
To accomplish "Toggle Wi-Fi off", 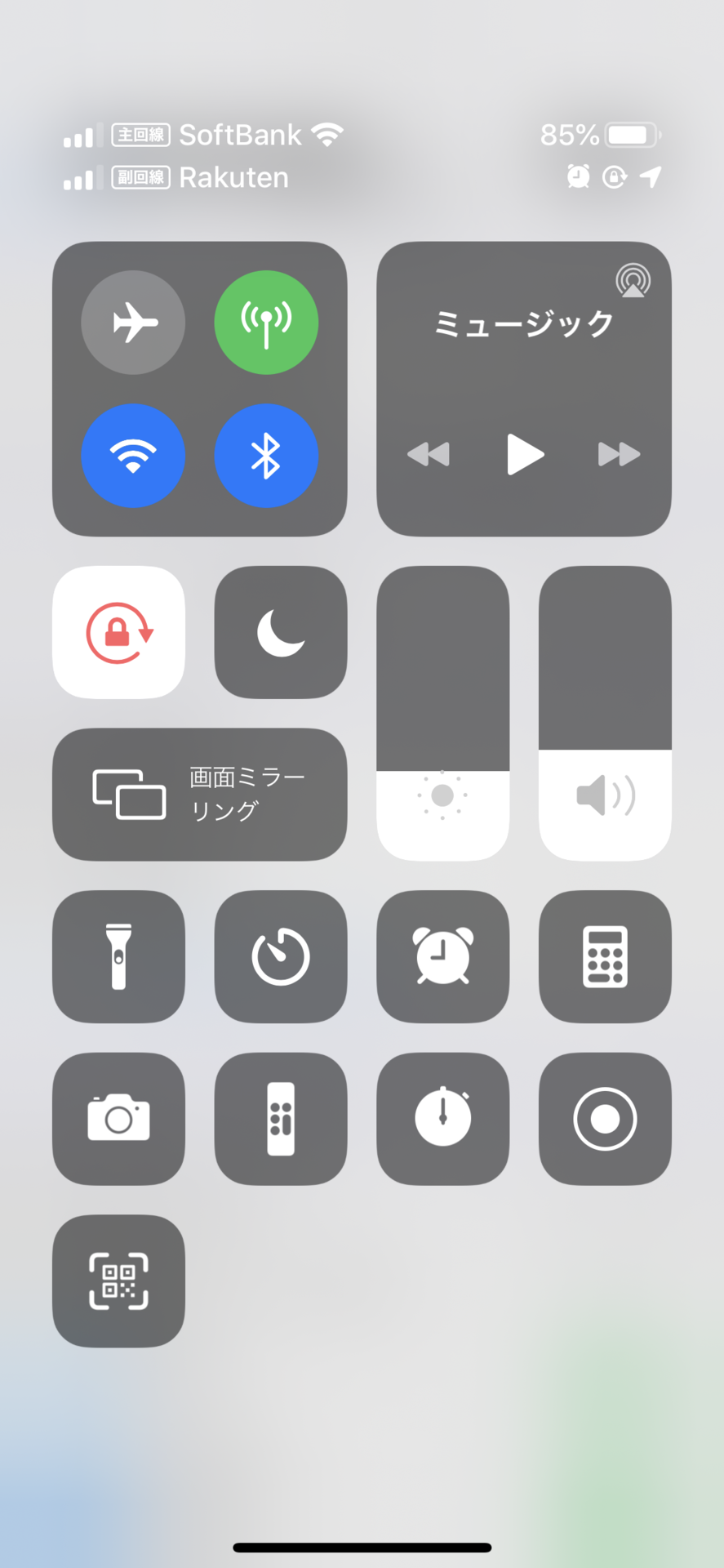I will pyautogui.click(x=133, y=456).
